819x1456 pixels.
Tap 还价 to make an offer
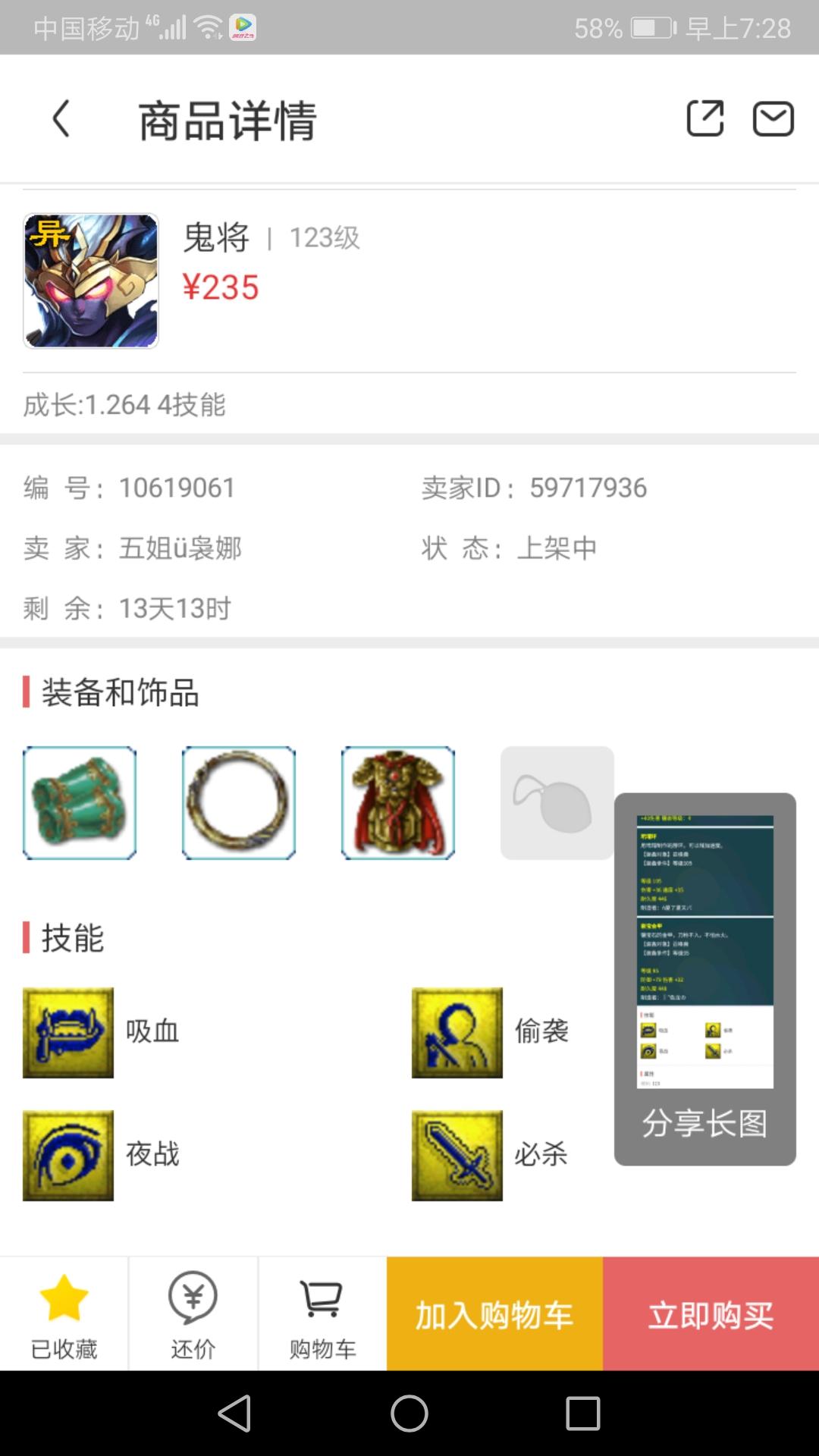193,1313
